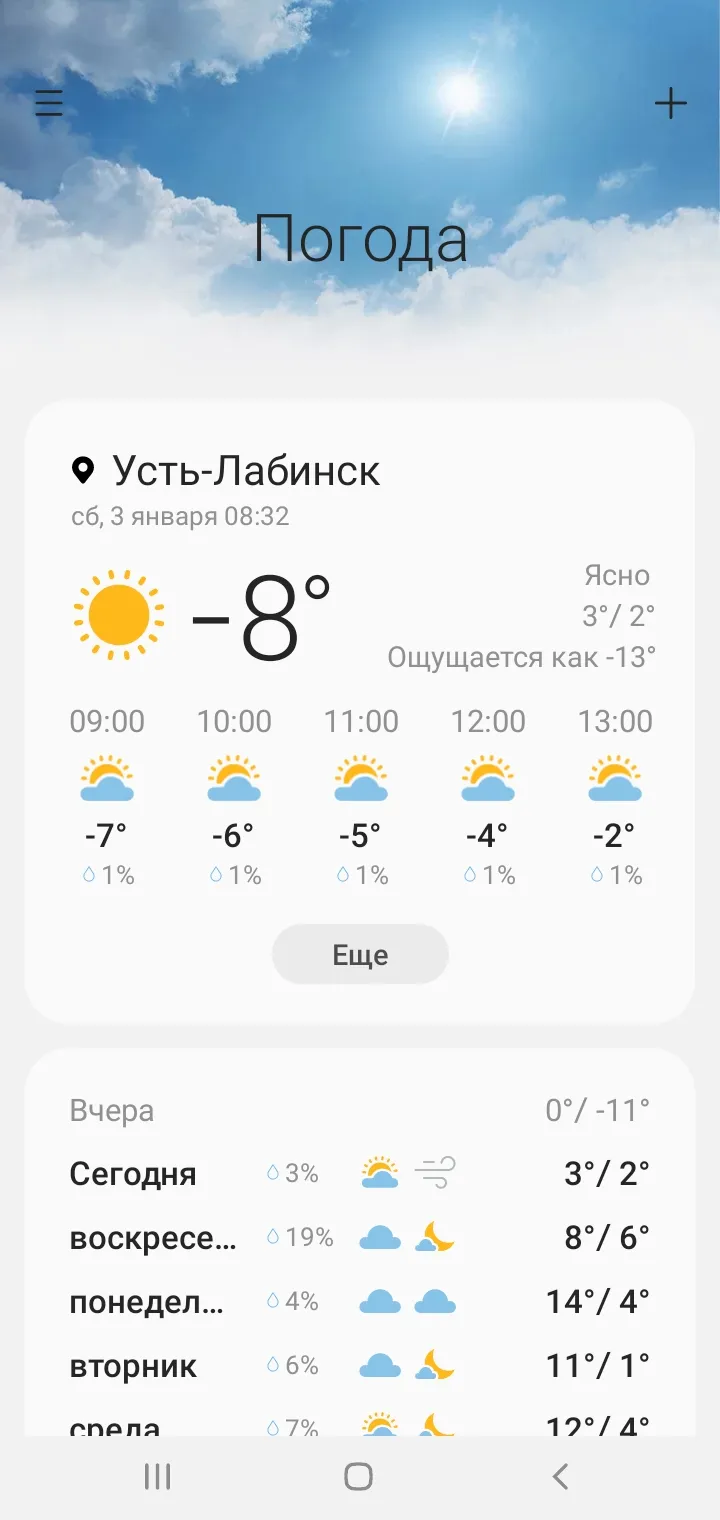The width and height of the screenshot is (720, 1520).
Task: View the воскресенье forecast row
Action: [360, 1238]
